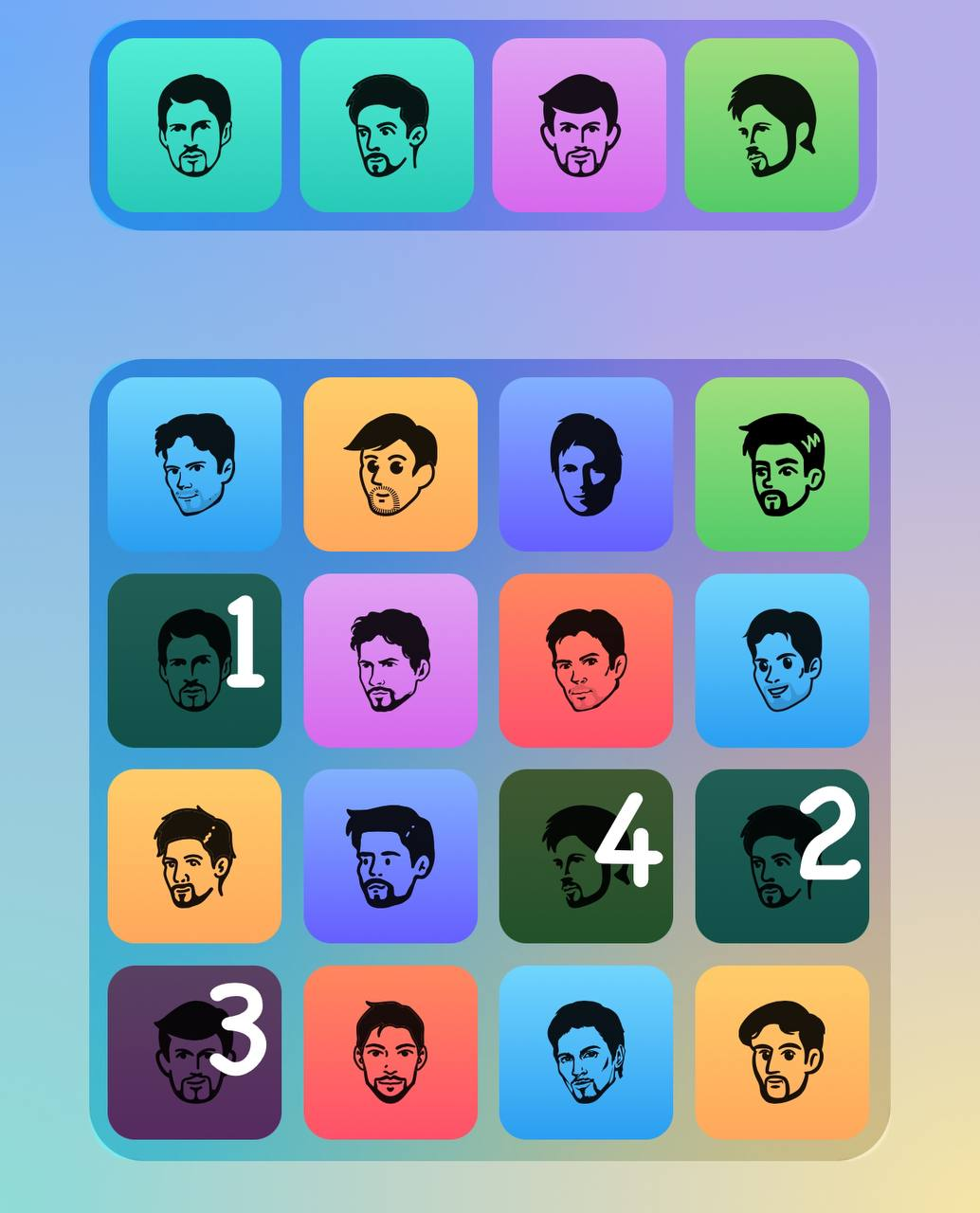Select the curly-haired face on the pink tile
Image resolution: width=980 pixels, height=1213 pixels.
390,661
